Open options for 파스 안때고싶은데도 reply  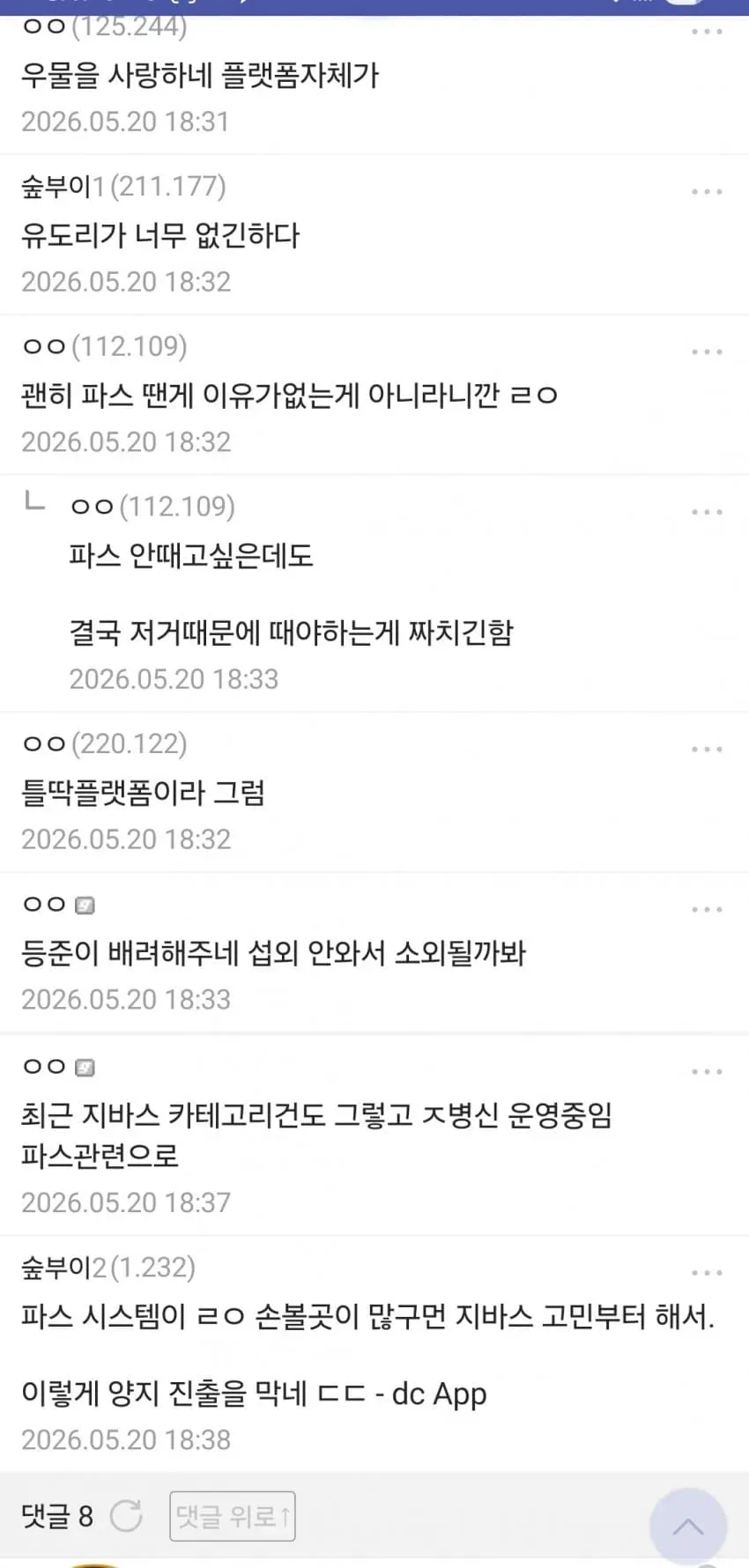pyautogui.click(x=707, y=513)
